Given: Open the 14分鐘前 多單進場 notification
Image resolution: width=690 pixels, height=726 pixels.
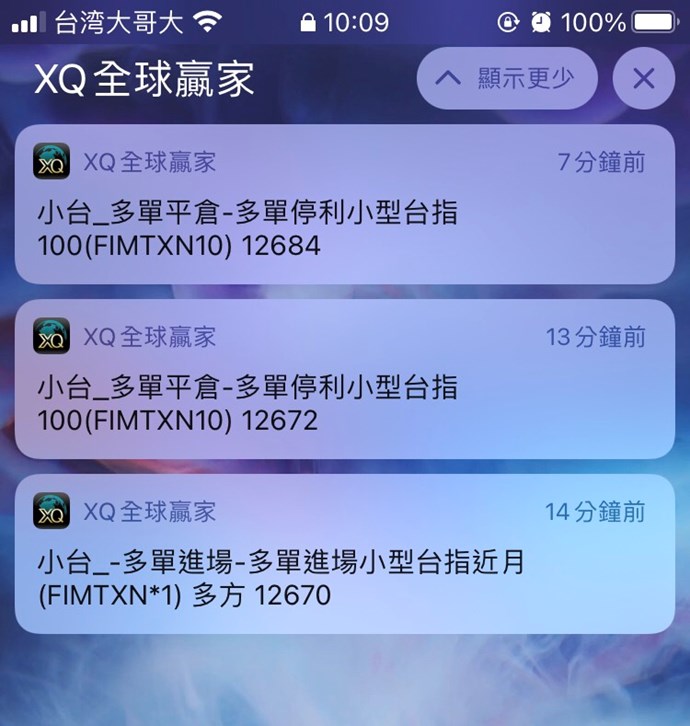Looking at the screenshot, I should coord(345,555).
